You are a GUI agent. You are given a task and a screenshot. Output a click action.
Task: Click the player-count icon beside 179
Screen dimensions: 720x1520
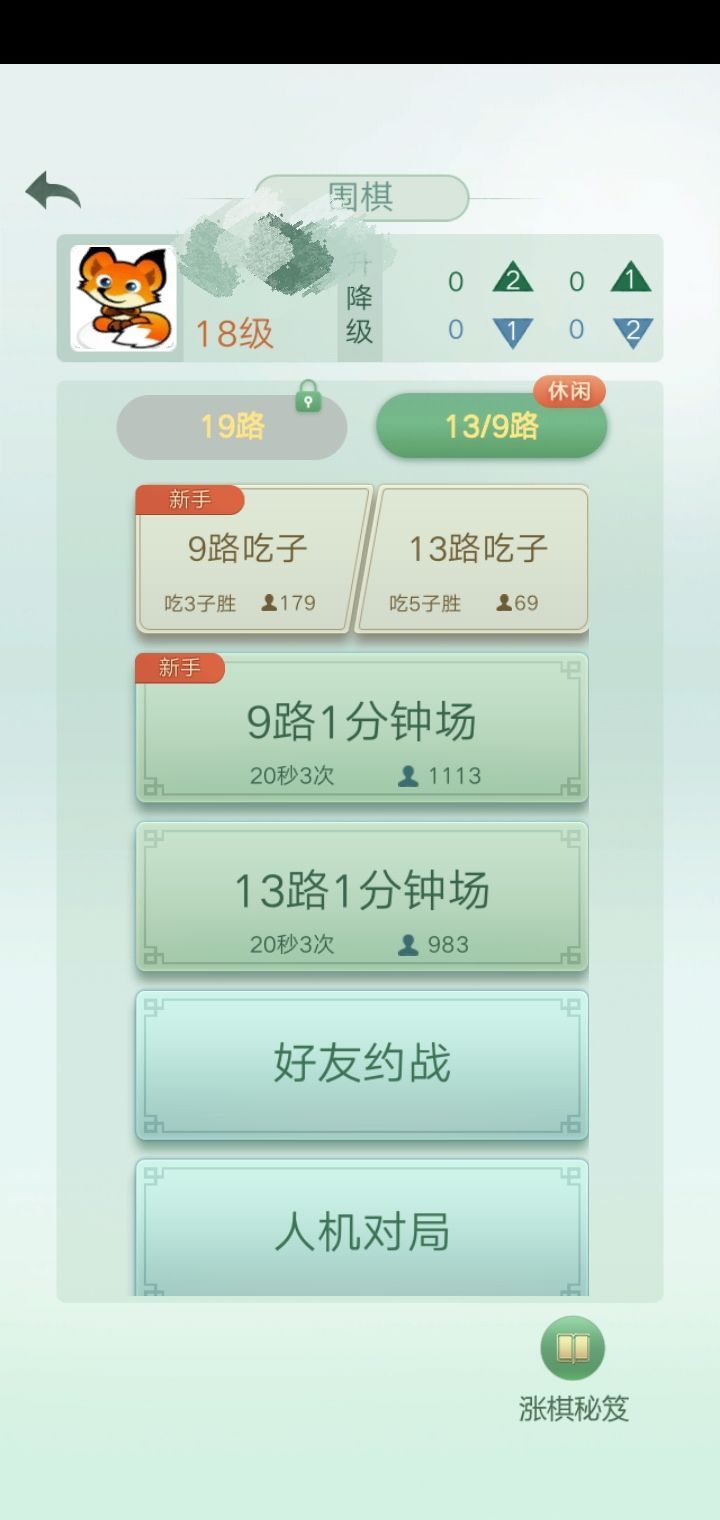click(x=268, y=603)
